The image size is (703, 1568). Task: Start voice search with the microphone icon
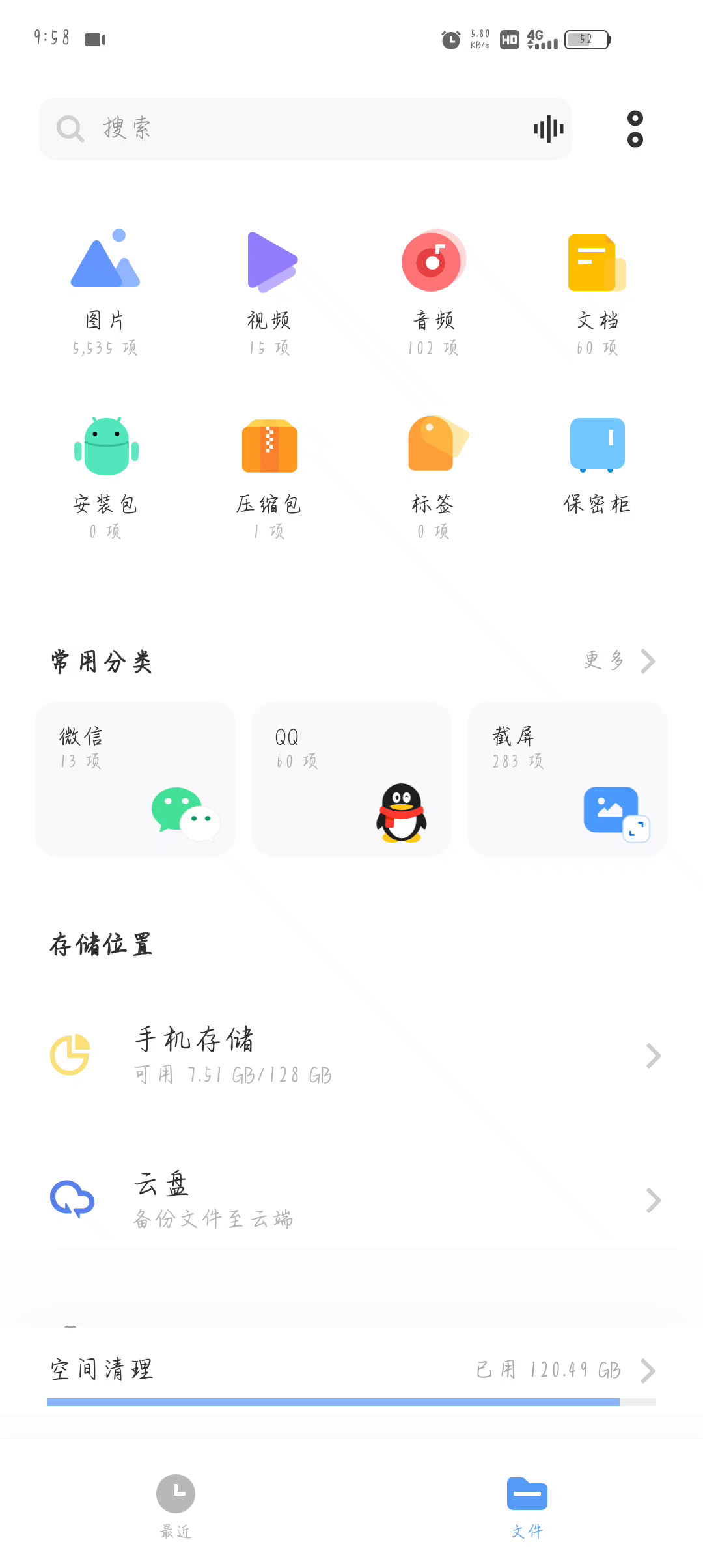[x=548, y=128]
